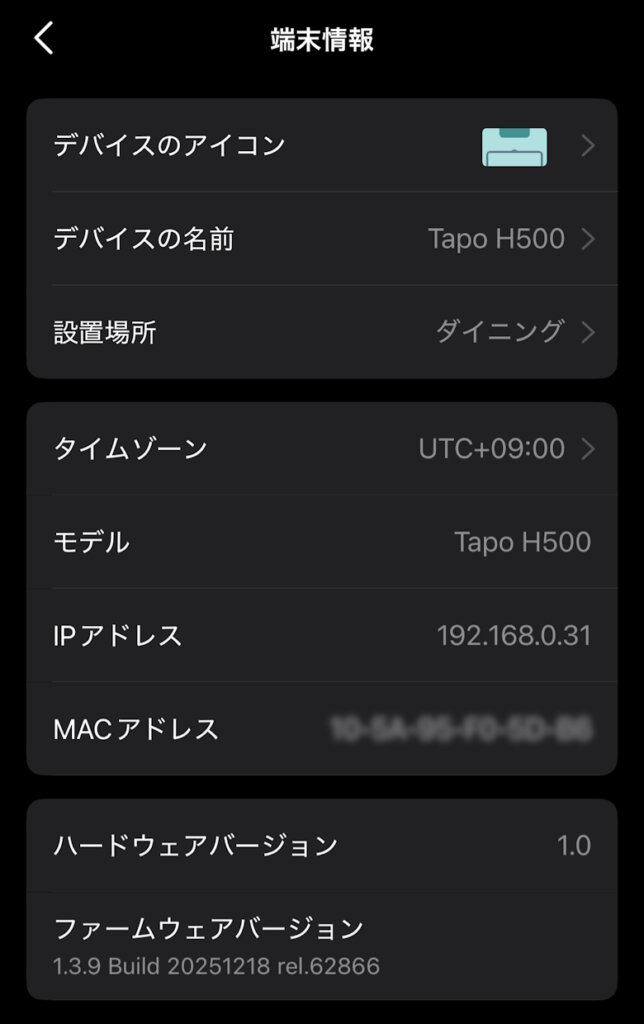Go back from the 端末情報 screen
The width and height of the screenshot is (644, 1024).
[44, 39]
